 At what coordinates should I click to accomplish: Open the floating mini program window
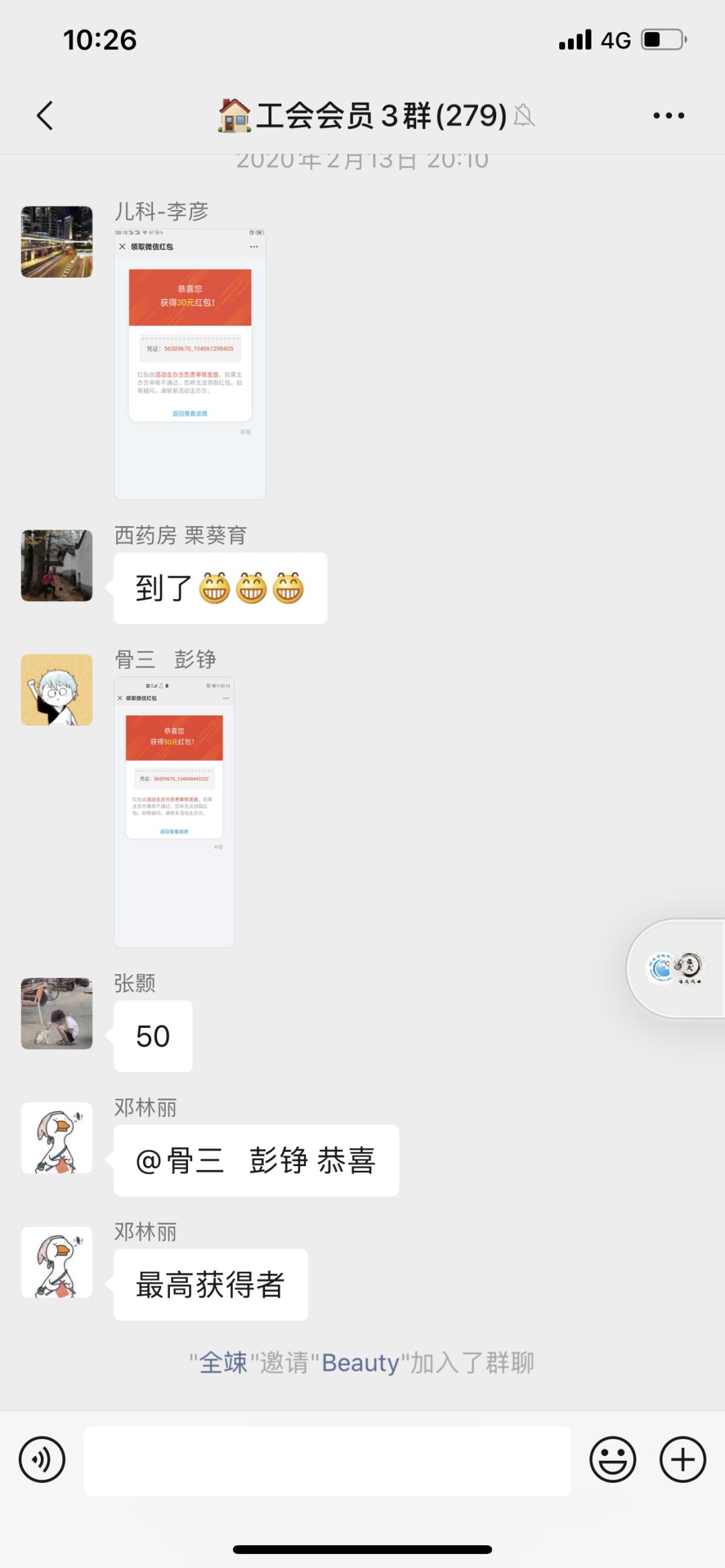point(675,968)
